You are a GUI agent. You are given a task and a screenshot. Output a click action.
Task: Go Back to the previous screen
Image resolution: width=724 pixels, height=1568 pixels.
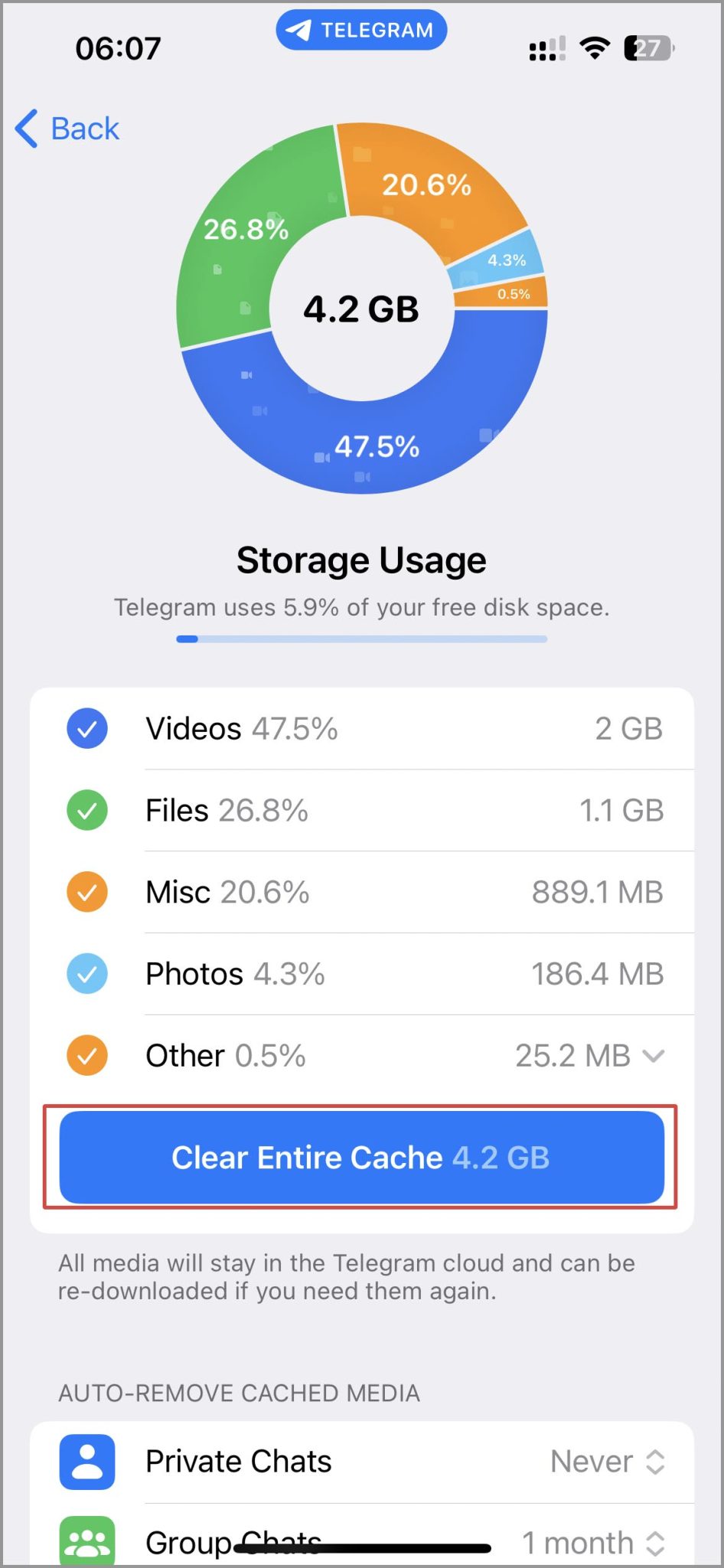click(67, 128)
